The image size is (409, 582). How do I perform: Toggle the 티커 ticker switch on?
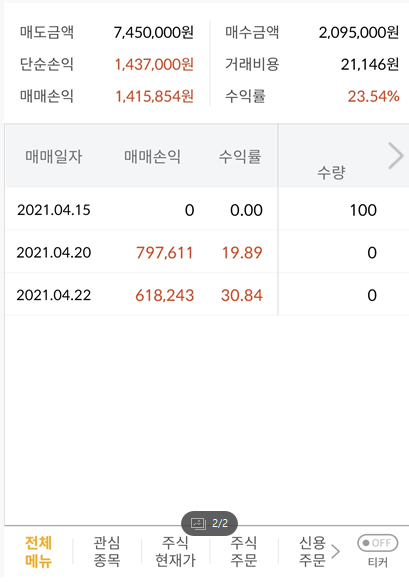377,543
